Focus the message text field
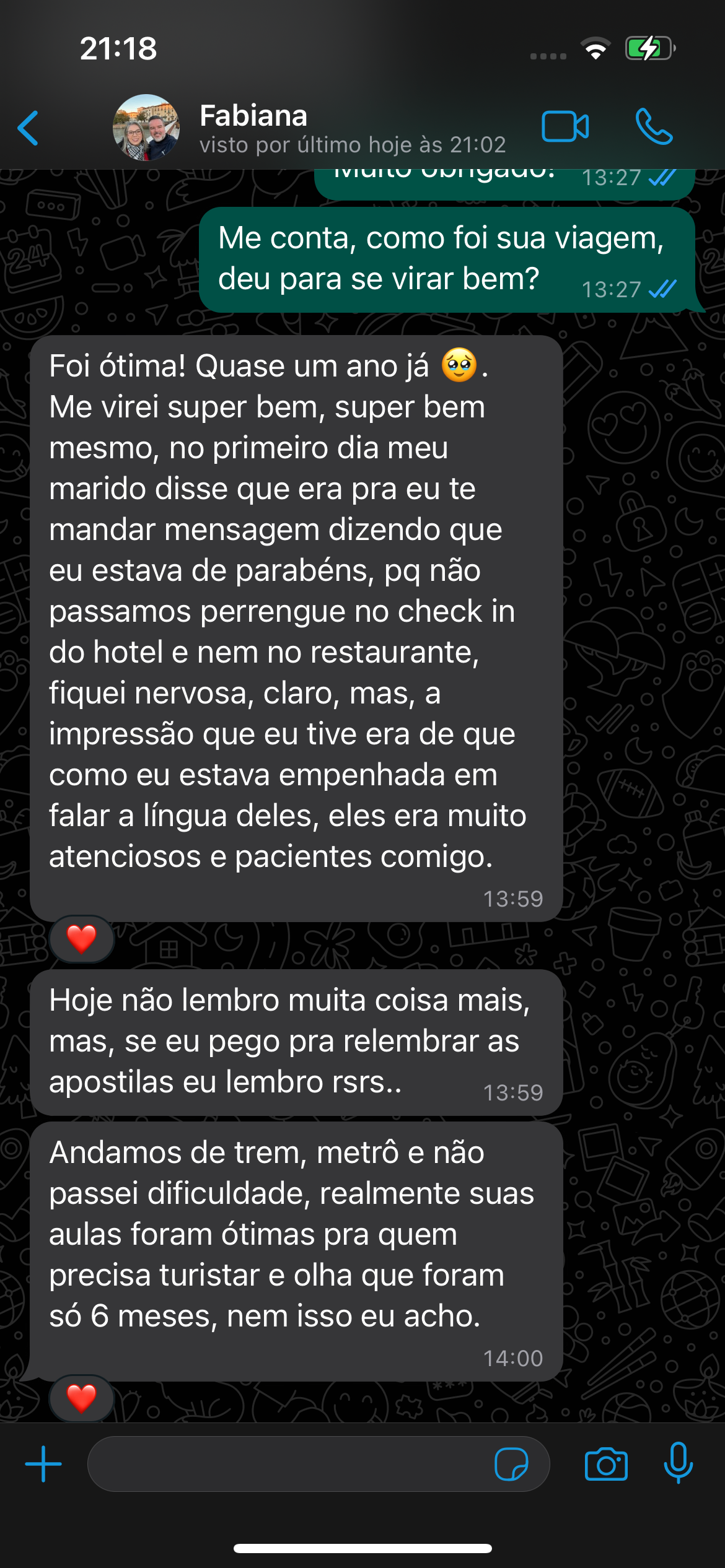 pos(285,1464)
